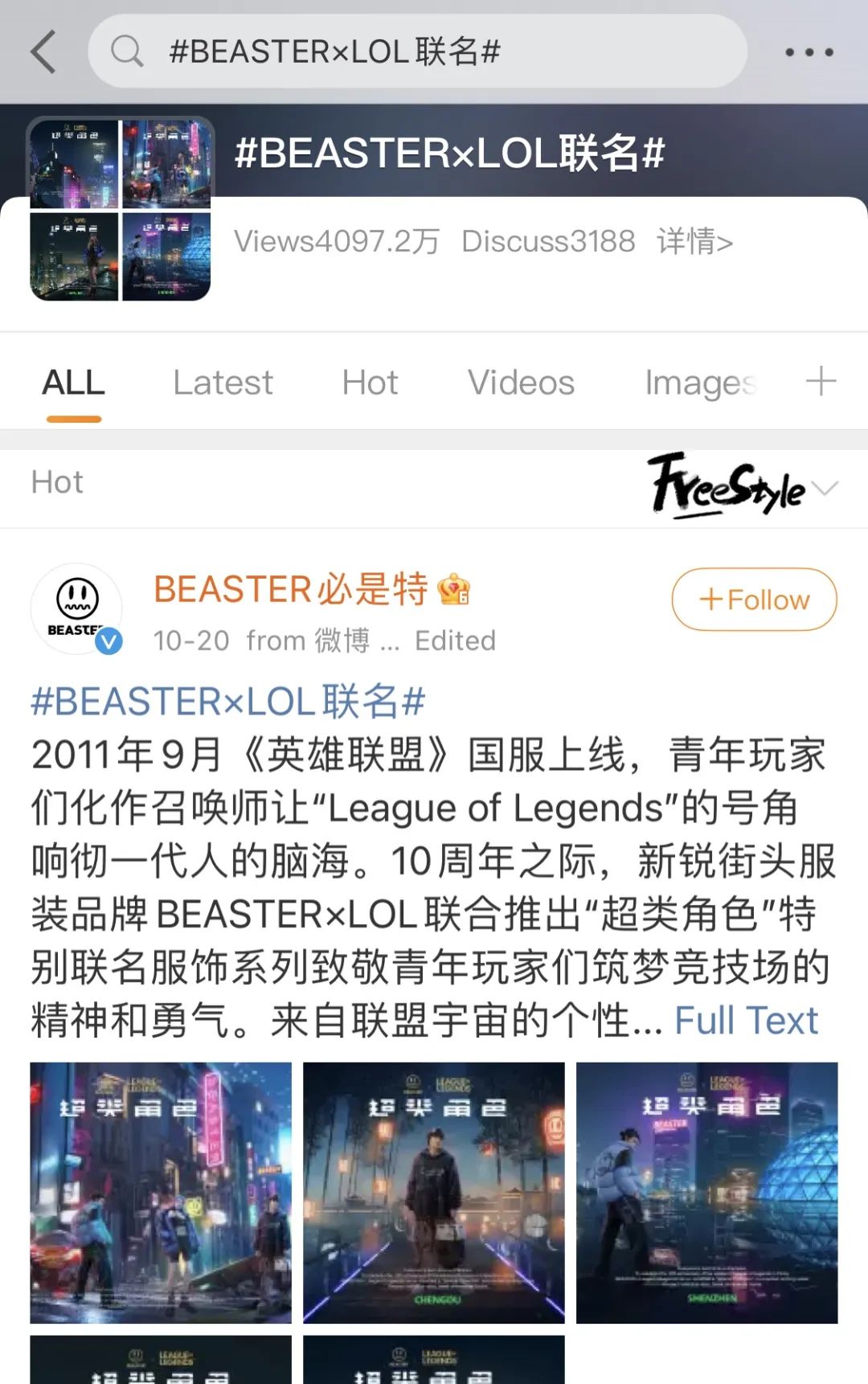The height and width of the screenshot is (1384, 868).
Task: Select the ALL tab
Action: [x=73, y=383]
